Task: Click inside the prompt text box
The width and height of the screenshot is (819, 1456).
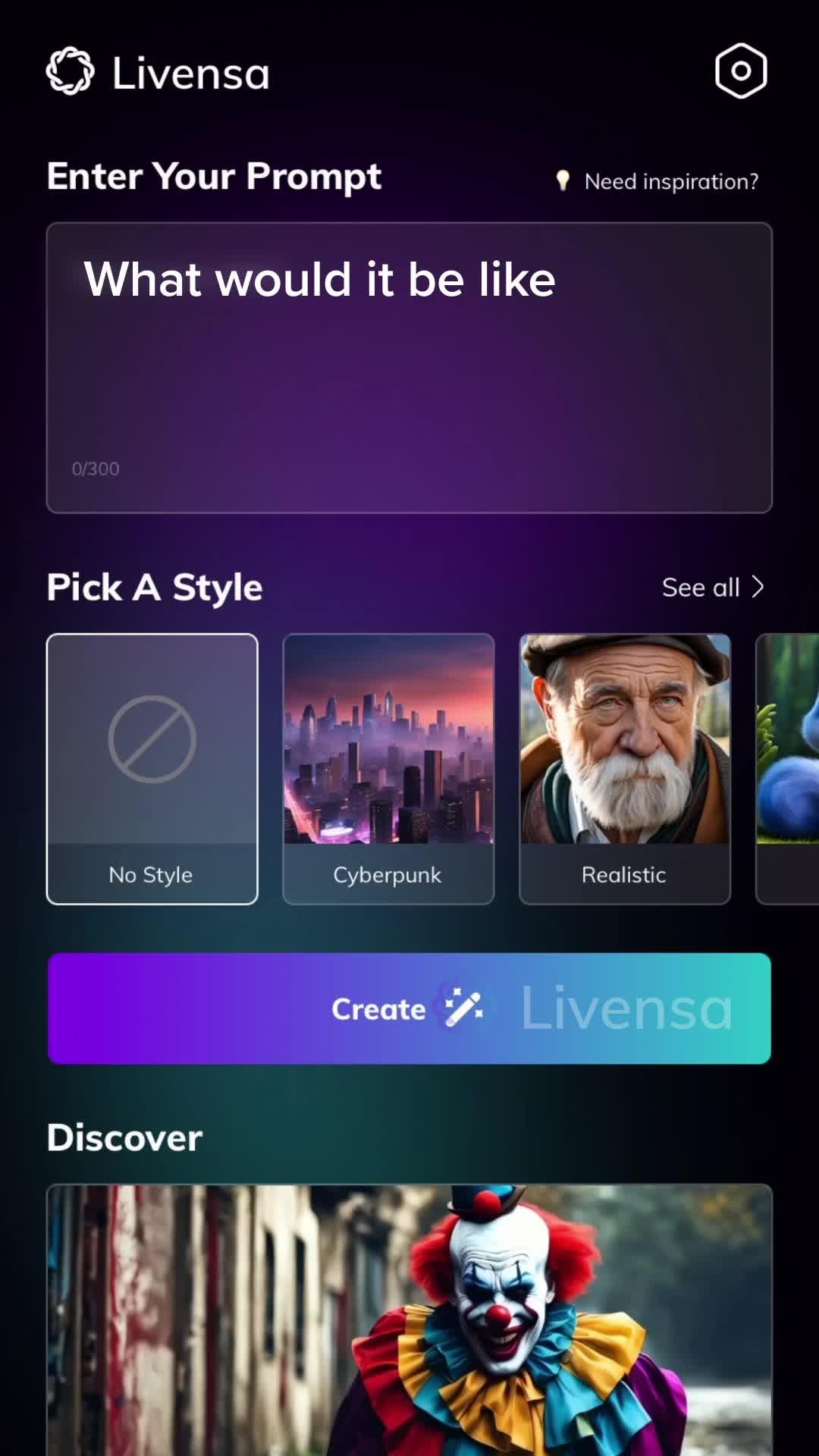Action: click(x=409, y=364)
